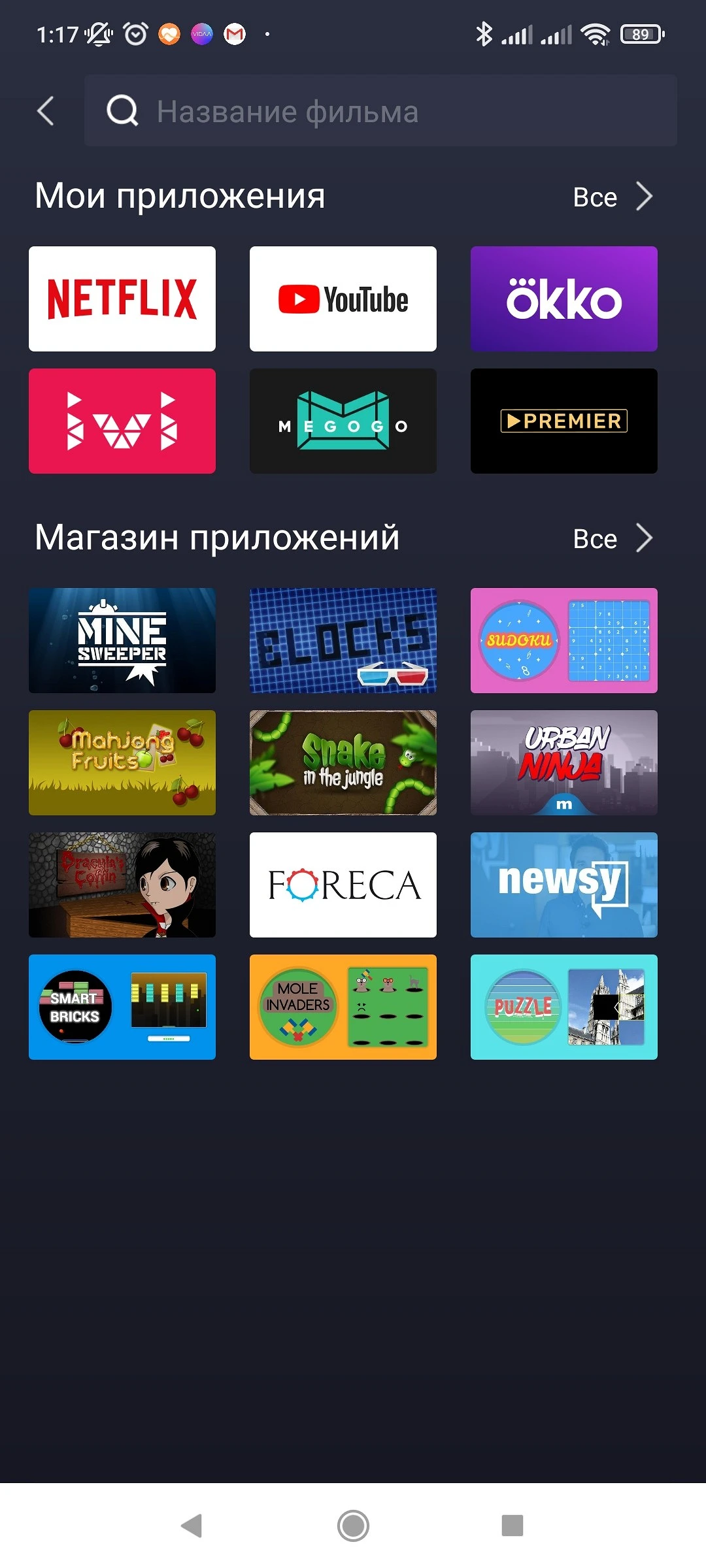706x1568 pixels.
Task: Open Snake in the Jungle tile
Action: click(x=343, y=762)
